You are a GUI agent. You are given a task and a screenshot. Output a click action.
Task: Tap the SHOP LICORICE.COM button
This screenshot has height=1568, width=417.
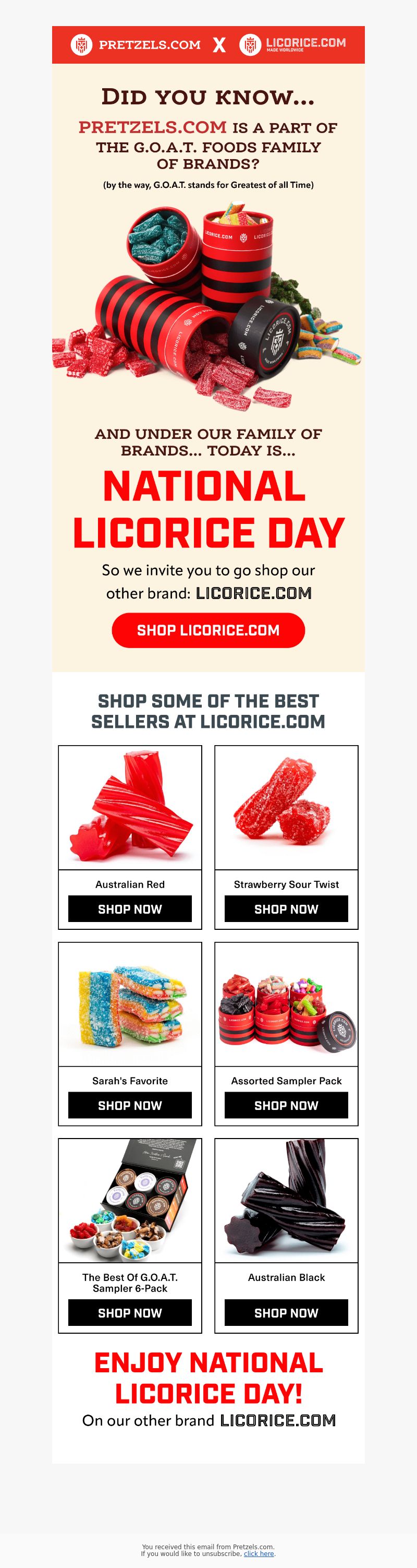click(x=208, y=630)
